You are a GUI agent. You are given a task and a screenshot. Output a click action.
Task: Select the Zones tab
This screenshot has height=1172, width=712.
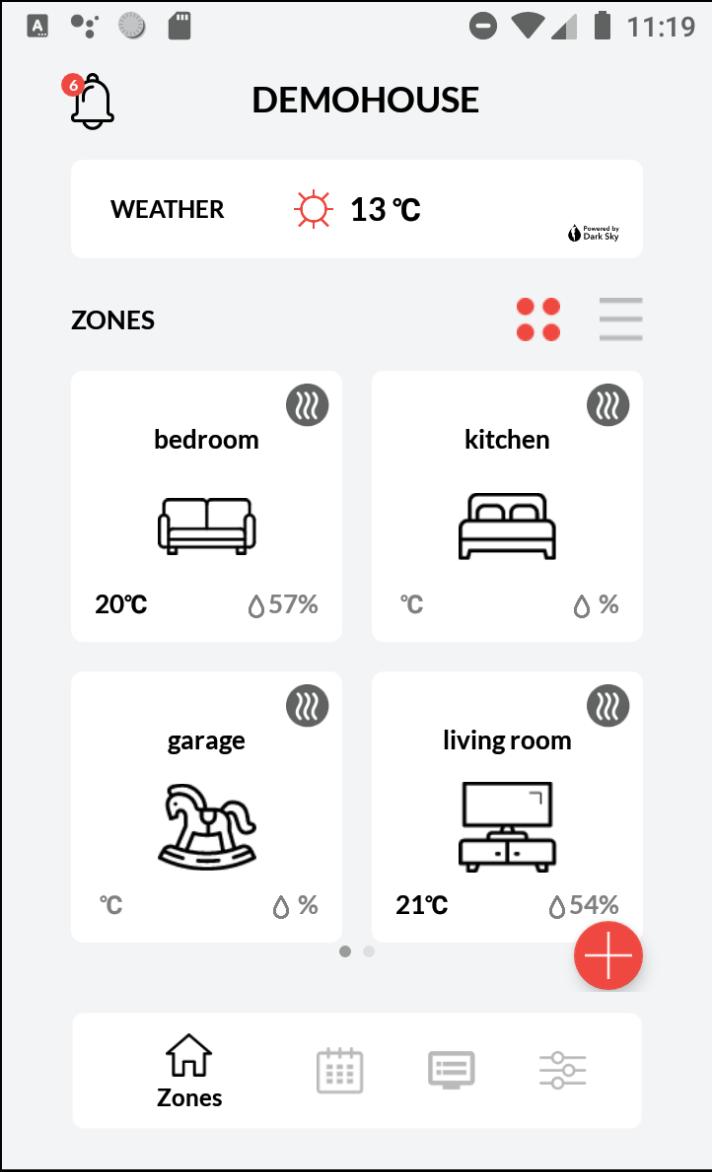click(189, 1071)
